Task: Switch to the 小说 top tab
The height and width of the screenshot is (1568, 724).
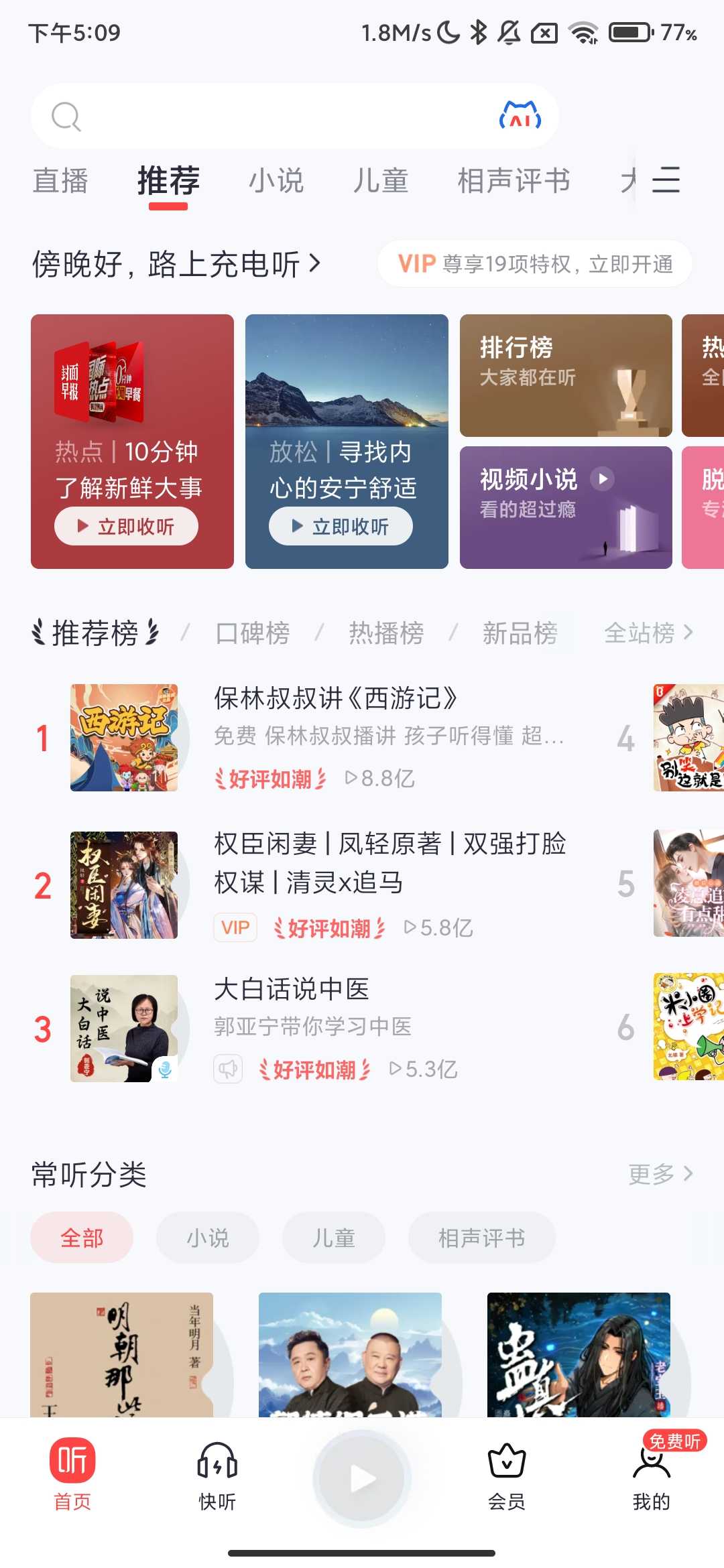Action: [x=276, y=181]
